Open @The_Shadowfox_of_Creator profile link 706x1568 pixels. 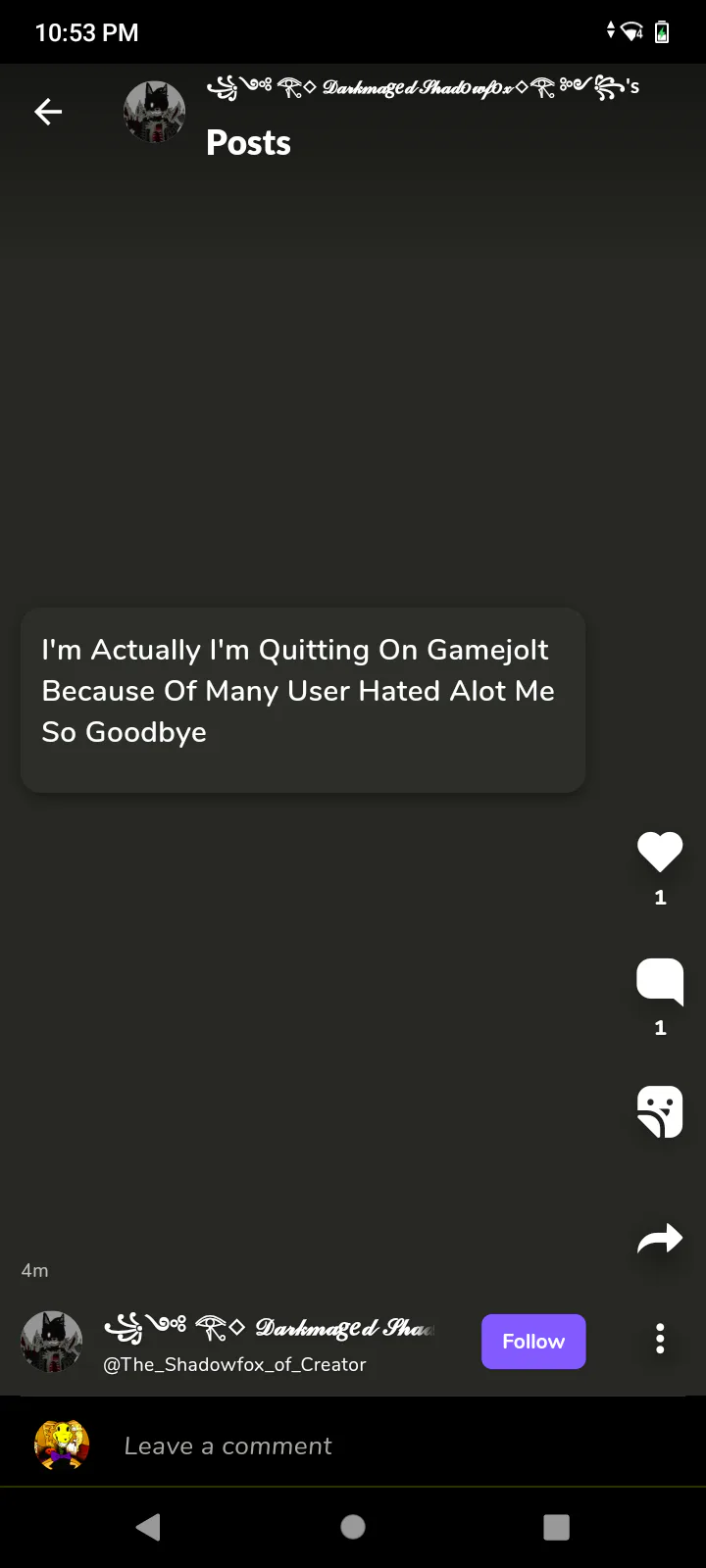click(235, 1364)
